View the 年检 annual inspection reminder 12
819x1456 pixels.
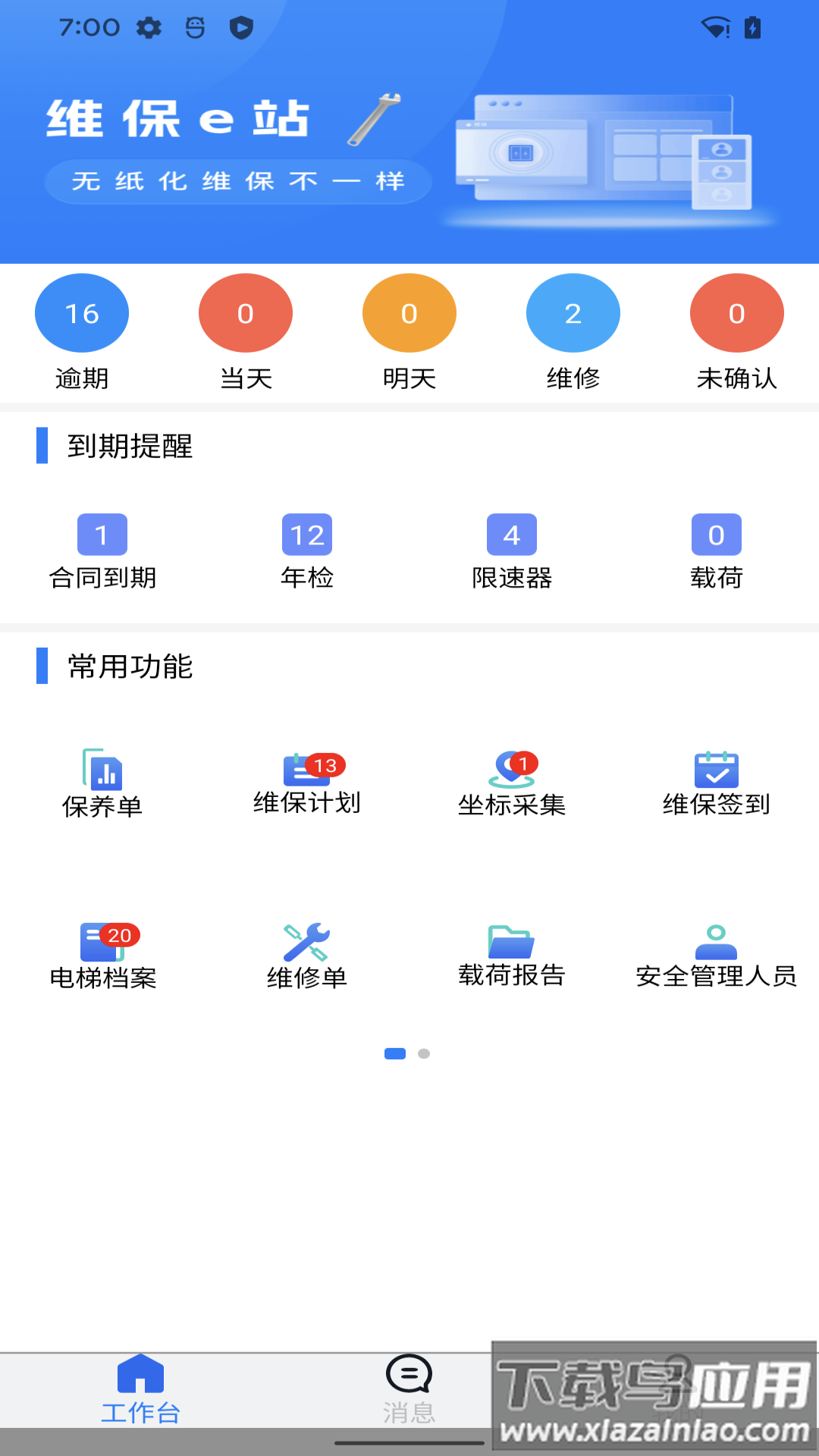(x=307, y=535)
